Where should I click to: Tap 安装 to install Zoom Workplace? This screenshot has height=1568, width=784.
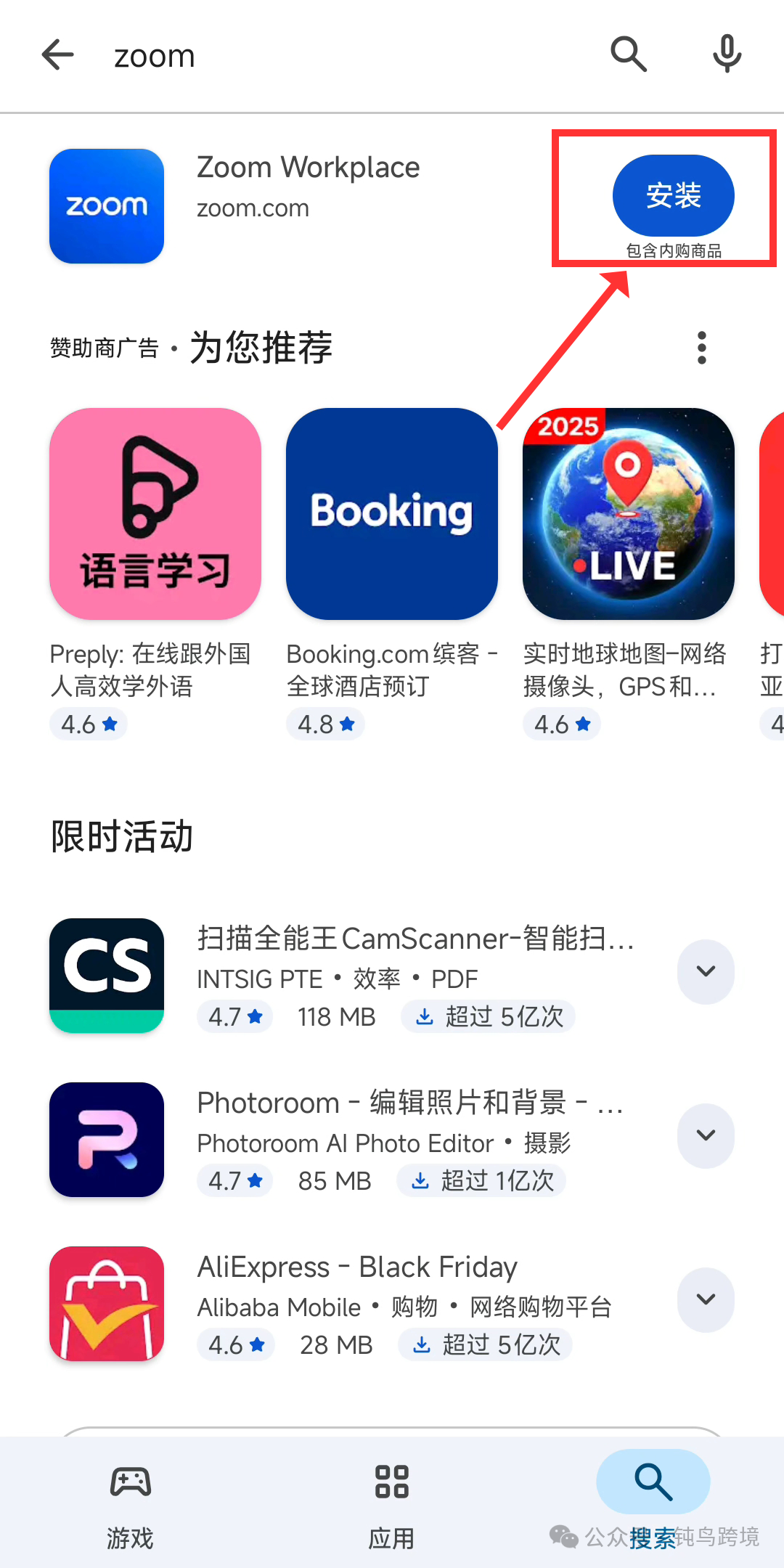point(672,195)
